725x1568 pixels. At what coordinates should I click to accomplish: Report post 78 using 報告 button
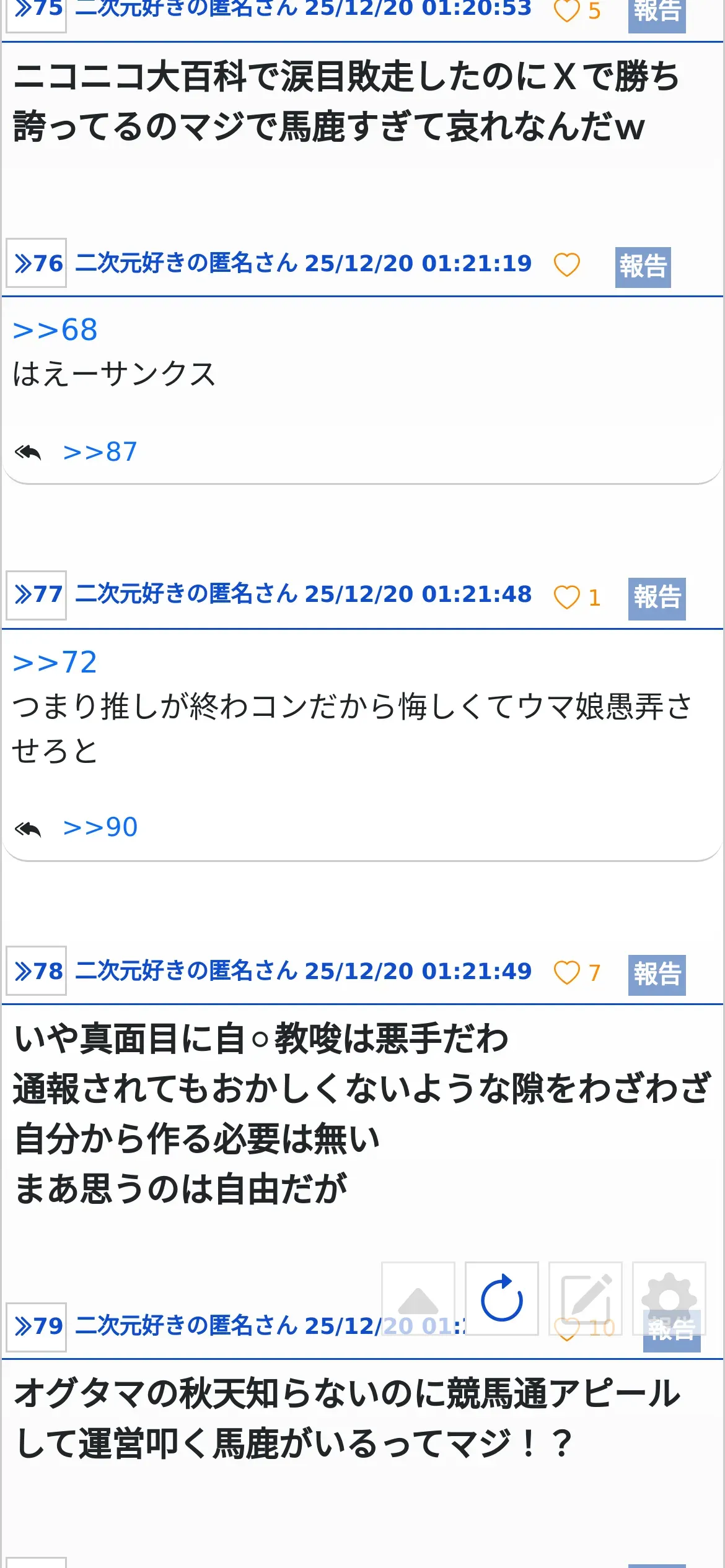click(657, 975)
